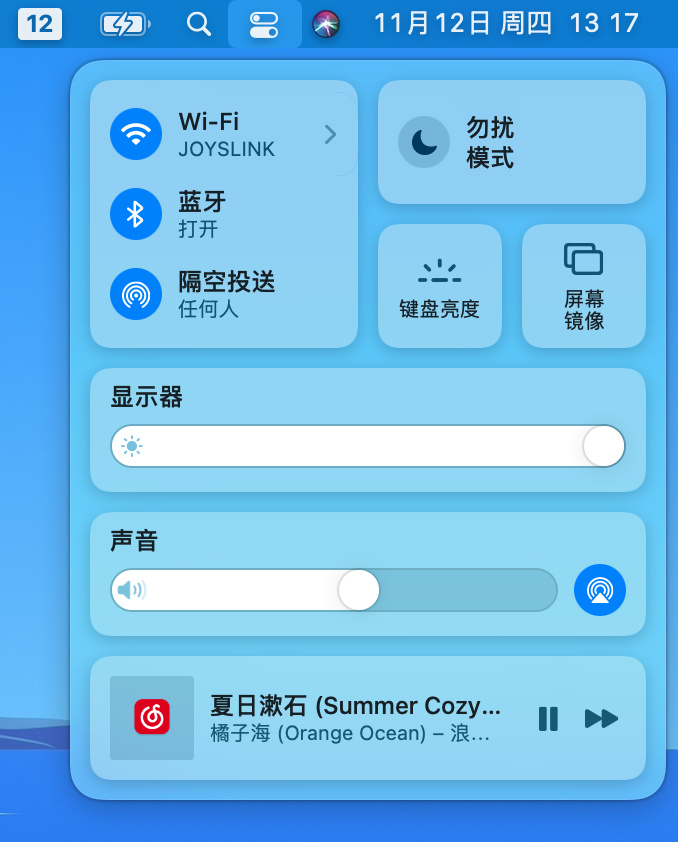Open AirPlay audio output options
The image size is (678, 842).
(x=599, y=590)
